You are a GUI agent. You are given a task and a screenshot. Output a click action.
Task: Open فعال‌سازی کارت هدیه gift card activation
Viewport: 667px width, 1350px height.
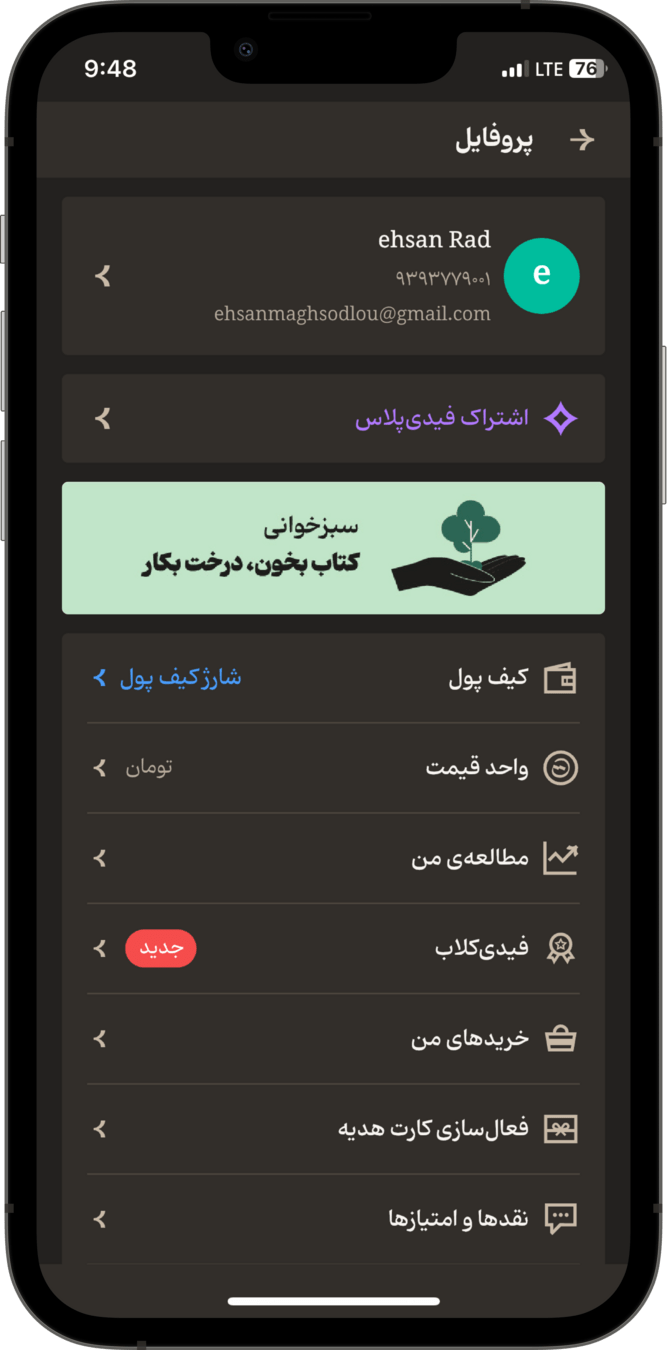pos(333,1129)
